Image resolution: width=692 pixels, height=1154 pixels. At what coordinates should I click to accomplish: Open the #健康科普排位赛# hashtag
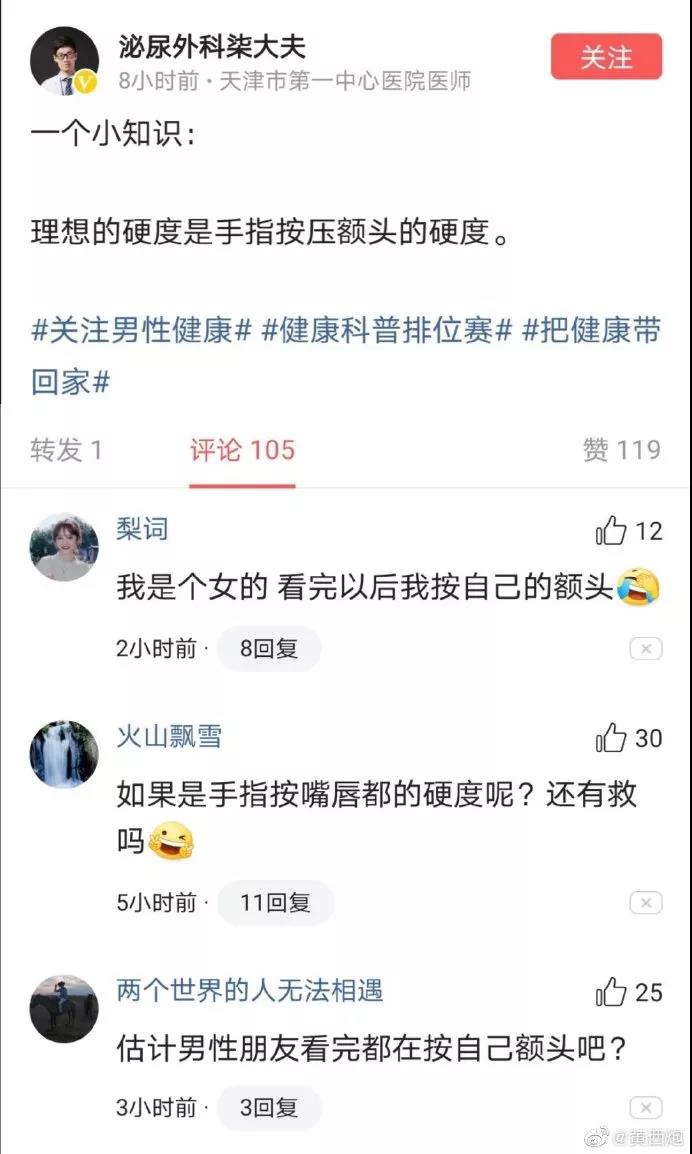tap(386, 332)
